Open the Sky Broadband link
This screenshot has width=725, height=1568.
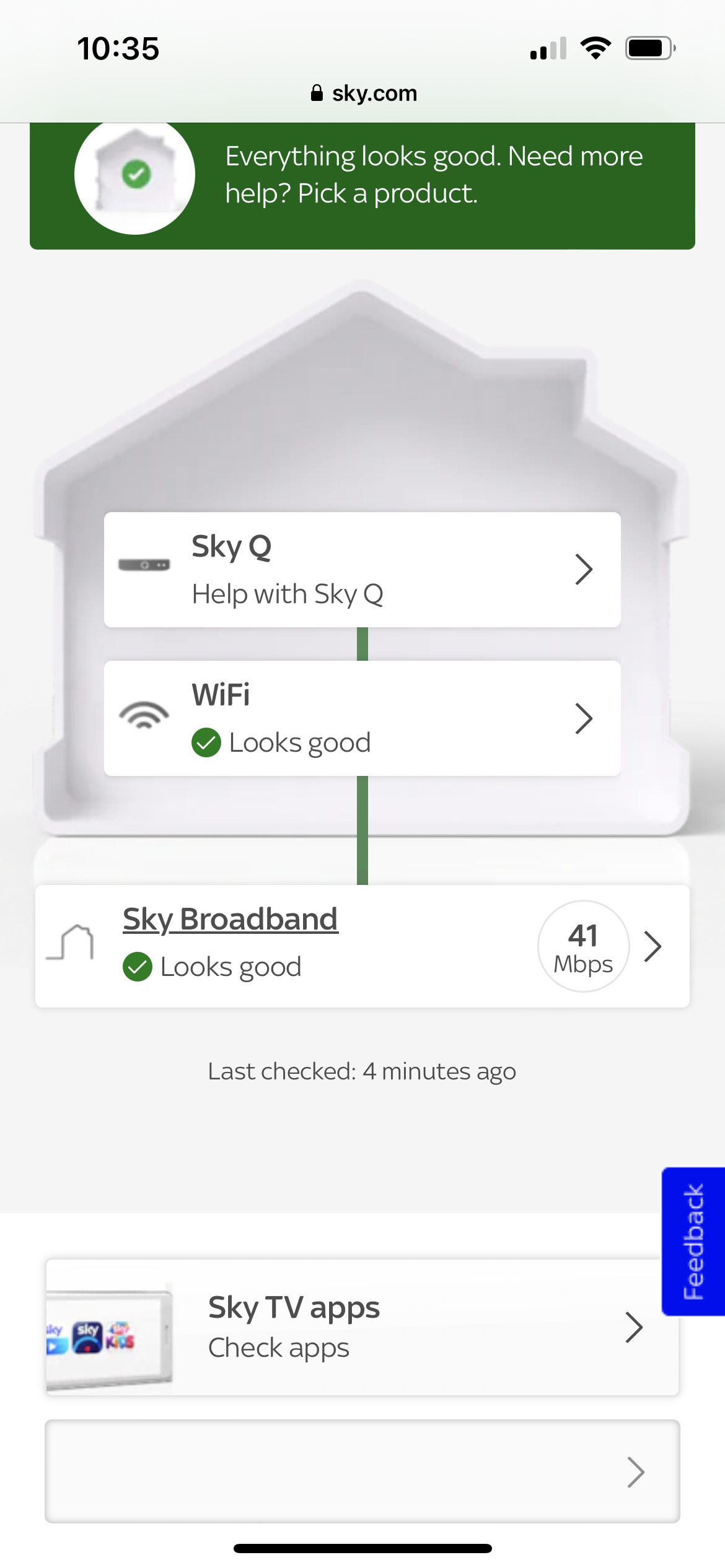point(229,918)
